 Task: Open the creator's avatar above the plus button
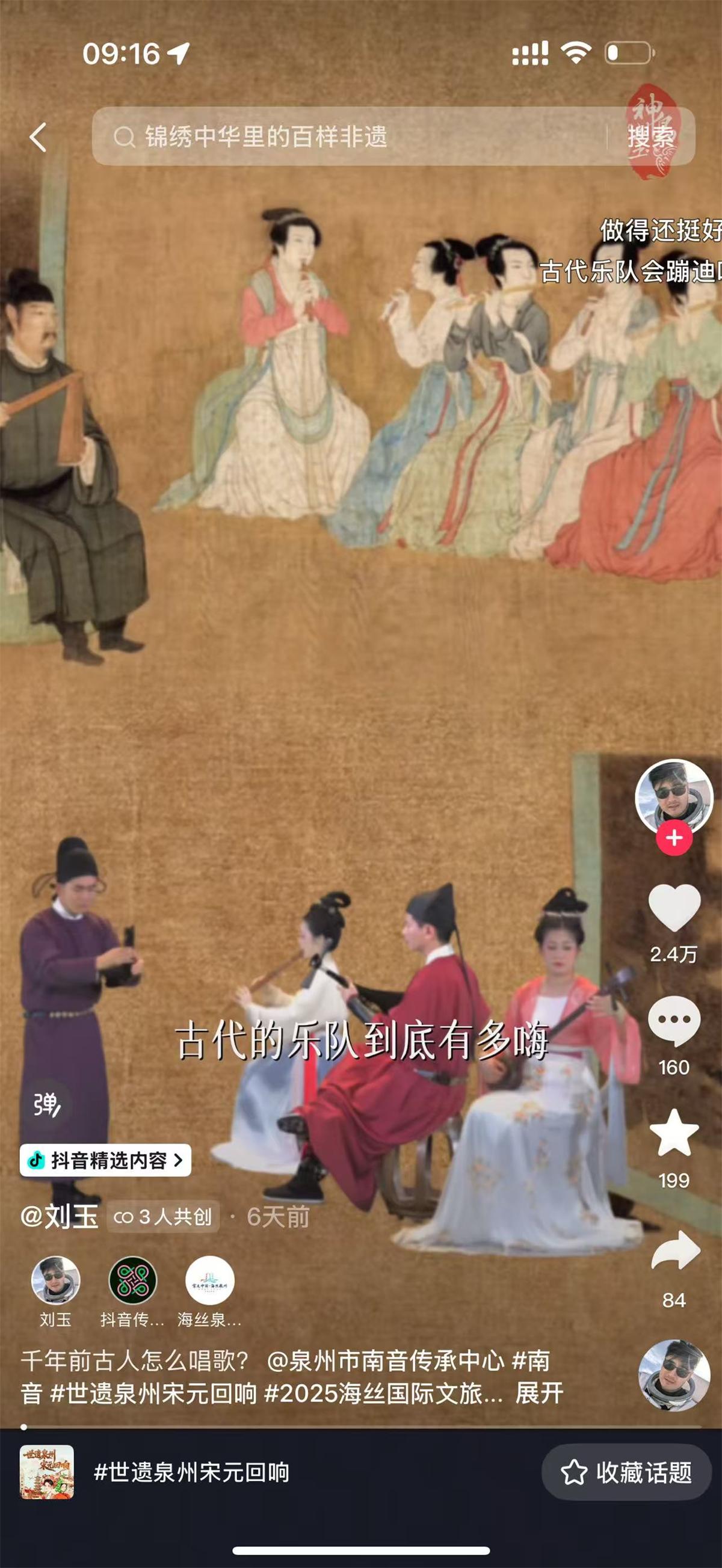[673, 795]
